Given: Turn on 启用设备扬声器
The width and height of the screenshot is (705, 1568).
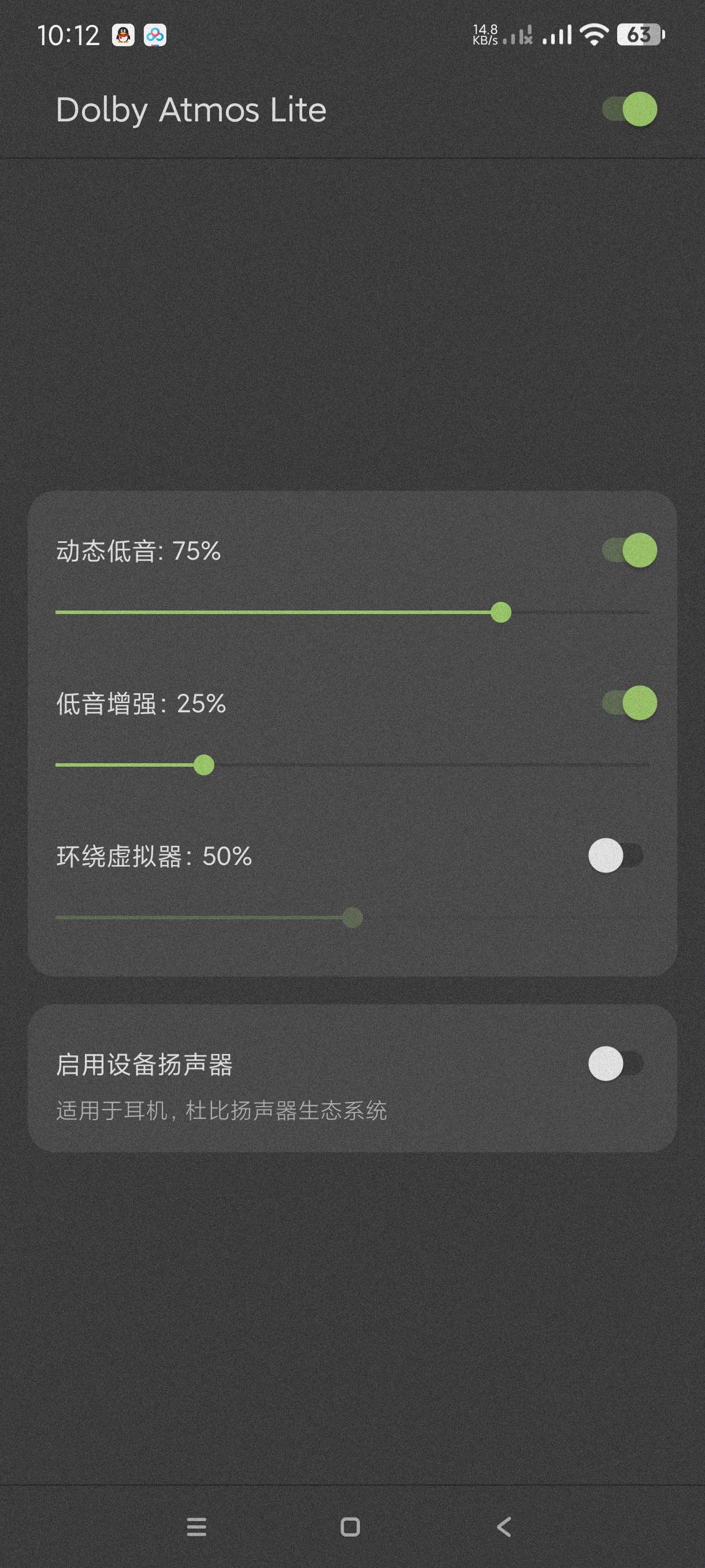Looking at the screenshot, I should (x=615, y=1064).
